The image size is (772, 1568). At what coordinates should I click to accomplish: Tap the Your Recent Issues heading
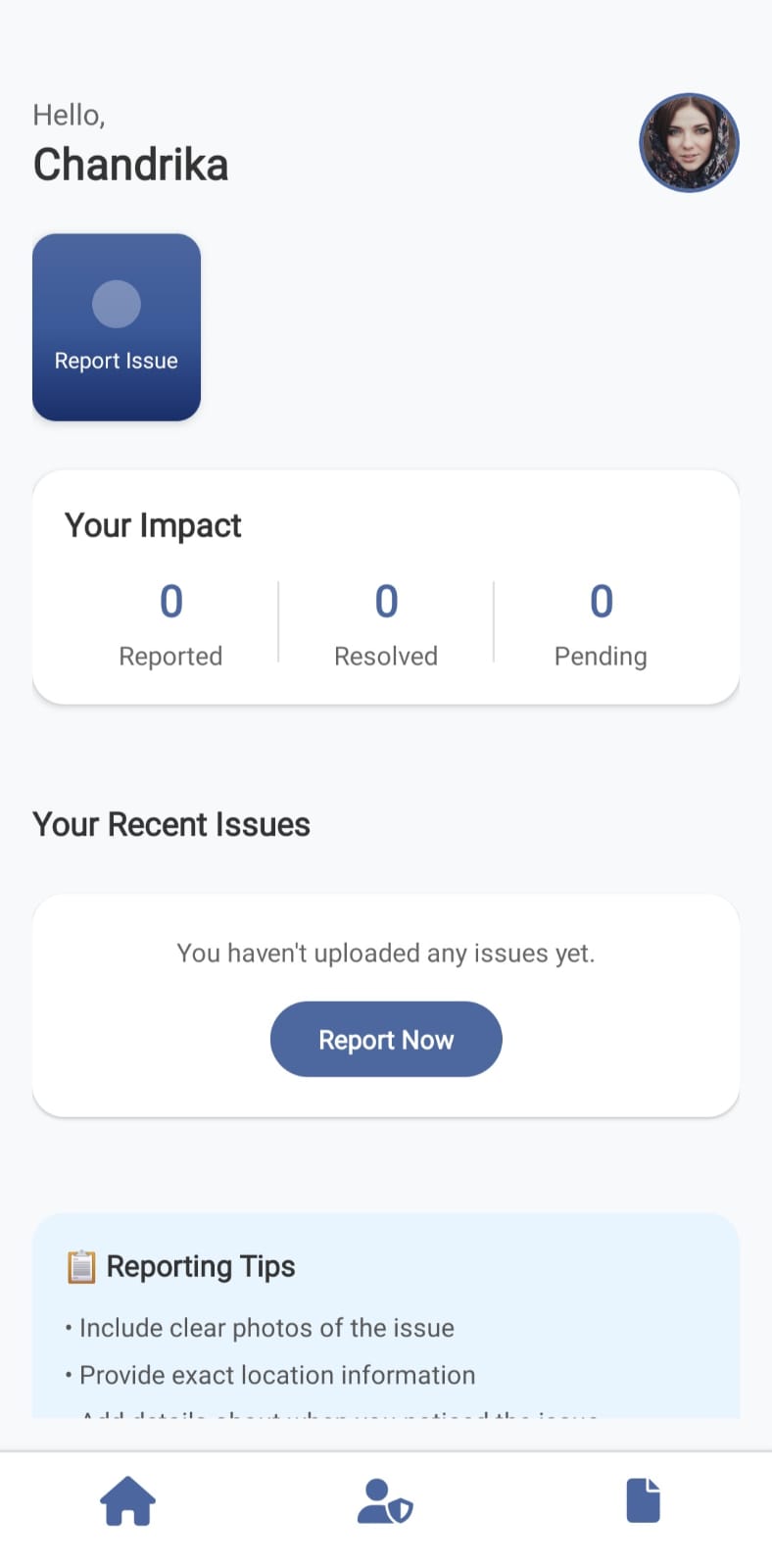tap(170, 824)
